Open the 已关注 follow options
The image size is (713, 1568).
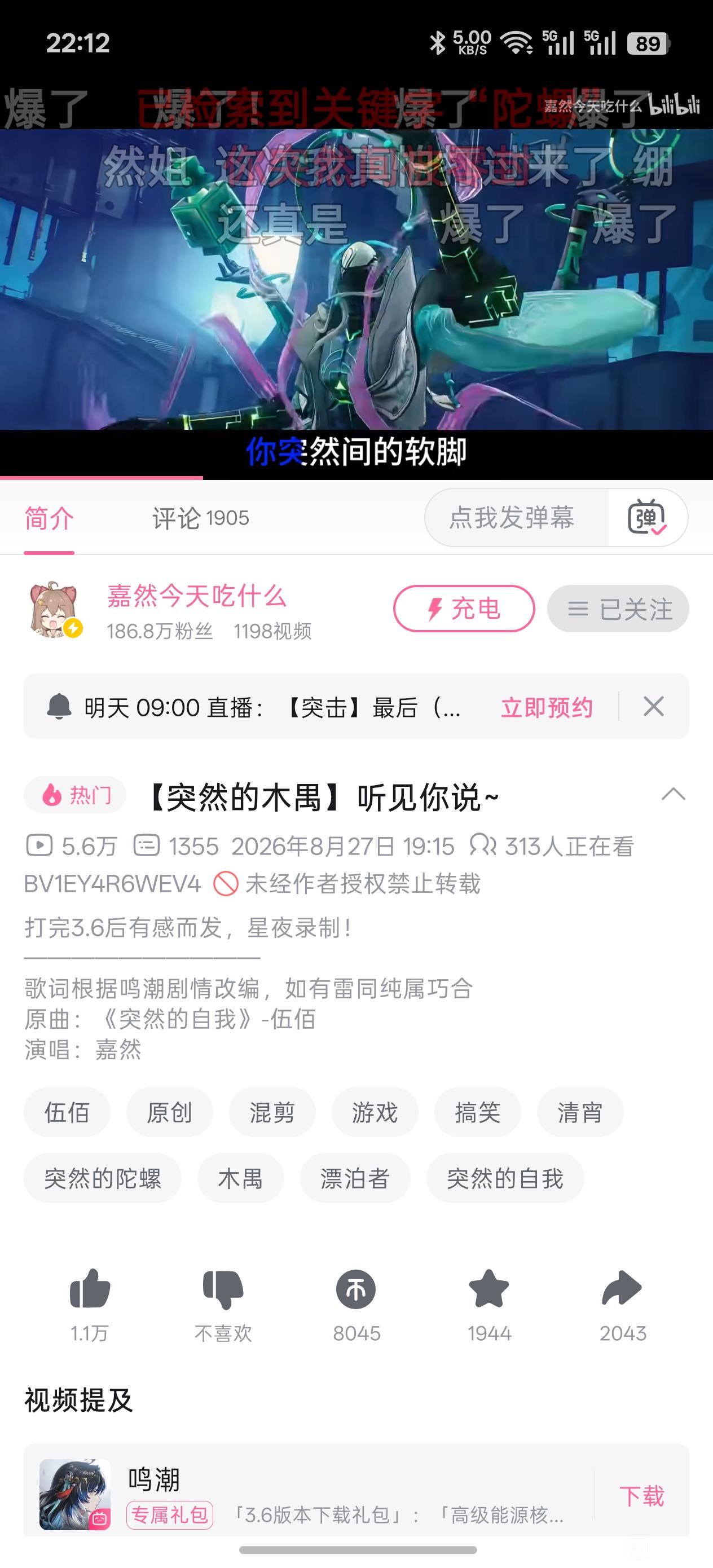(618, 609)
